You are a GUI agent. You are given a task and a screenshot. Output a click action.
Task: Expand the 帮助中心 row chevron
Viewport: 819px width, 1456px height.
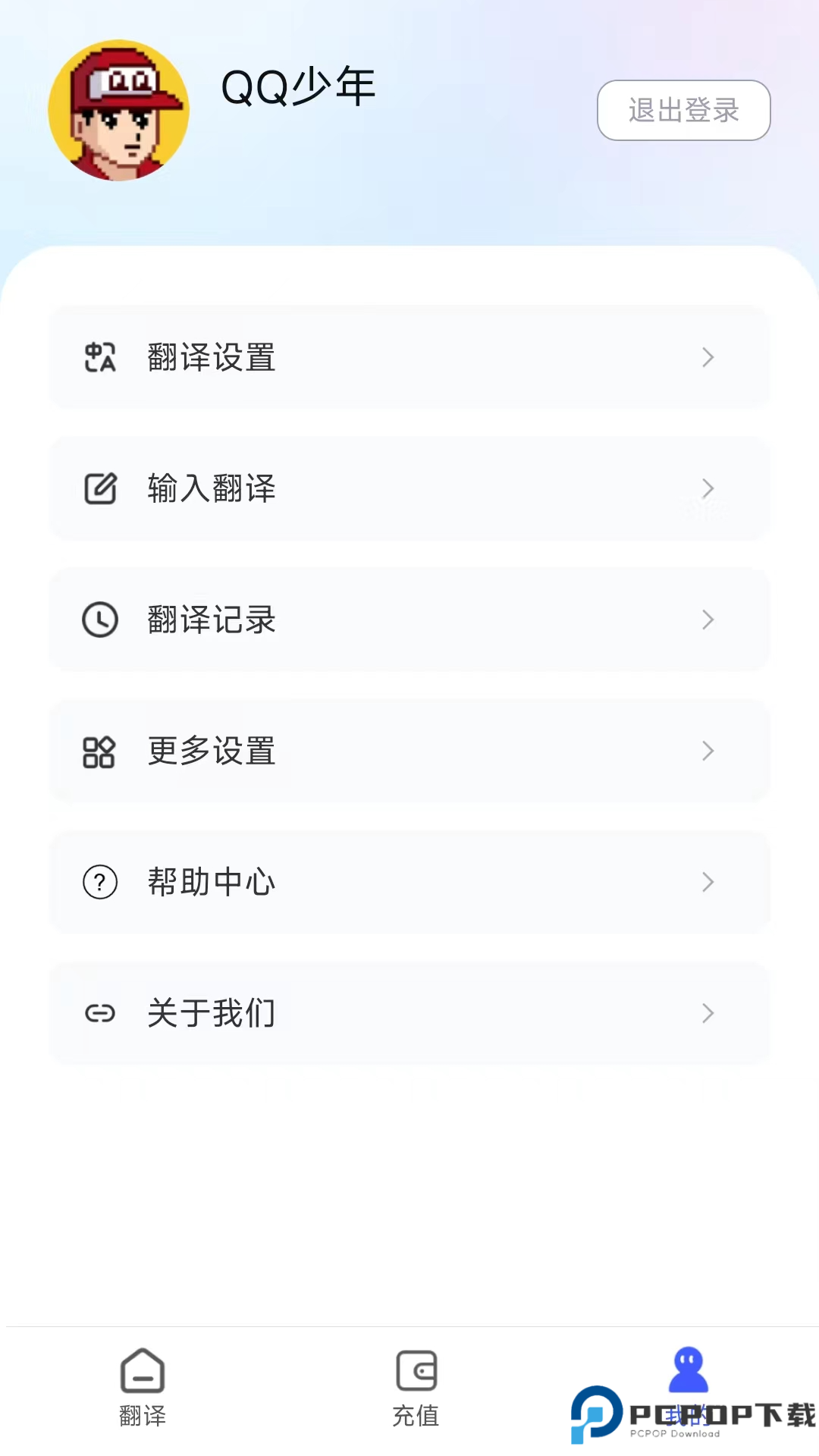(x=708, y=882)
